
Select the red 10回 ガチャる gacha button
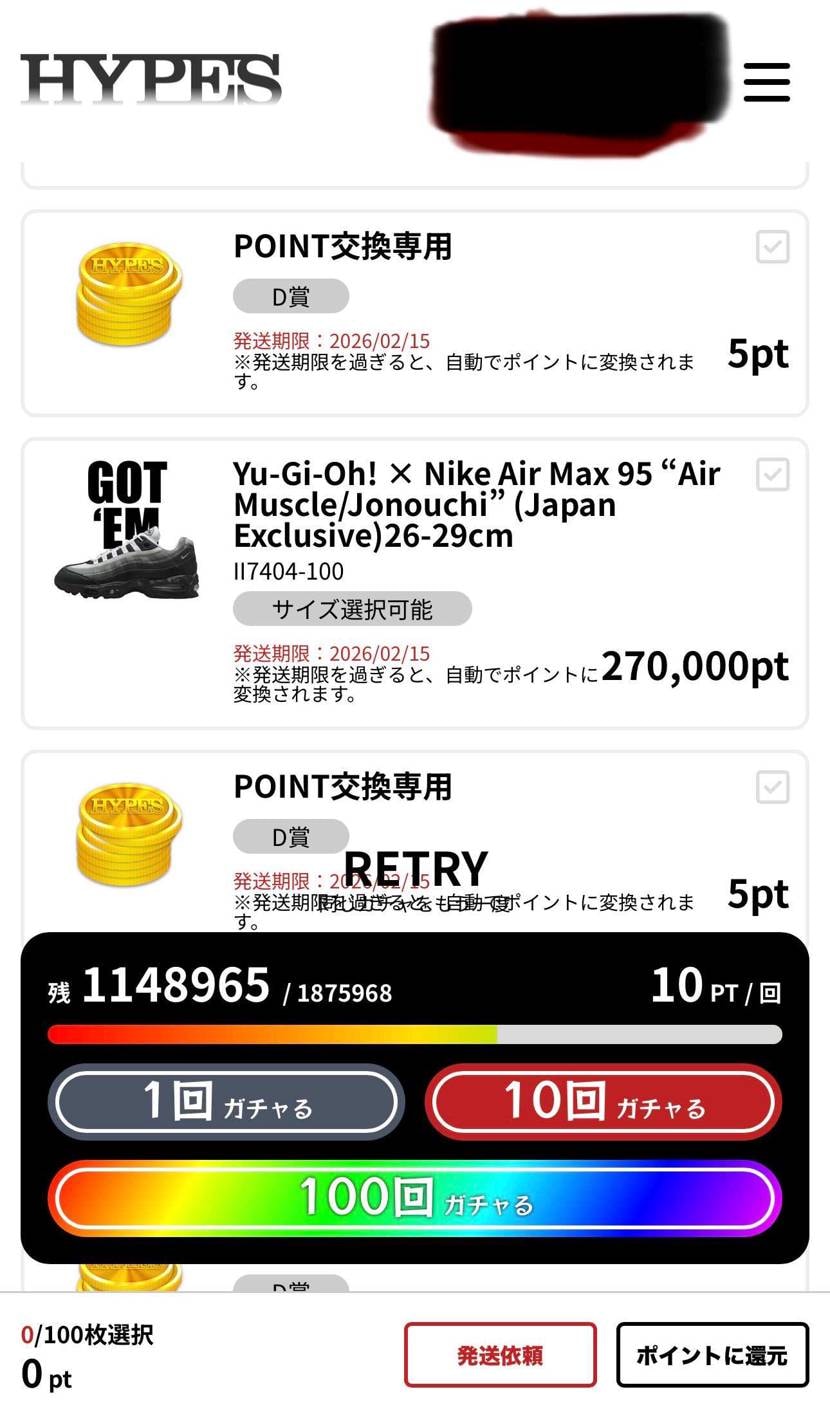[601, 1101]
